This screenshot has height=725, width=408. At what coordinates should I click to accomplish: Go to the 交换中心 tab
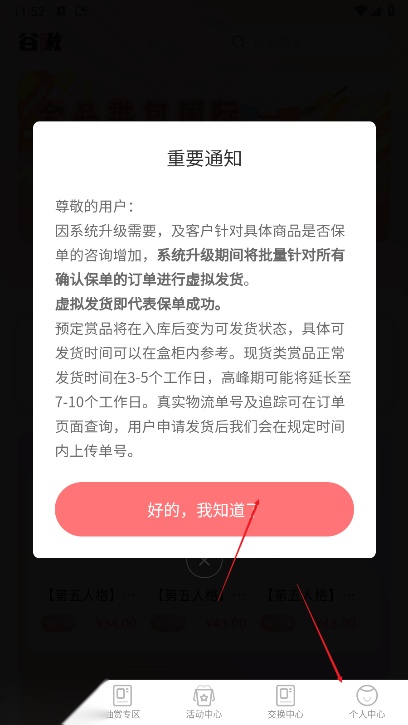pyautogui.click(x=285, y=702)
